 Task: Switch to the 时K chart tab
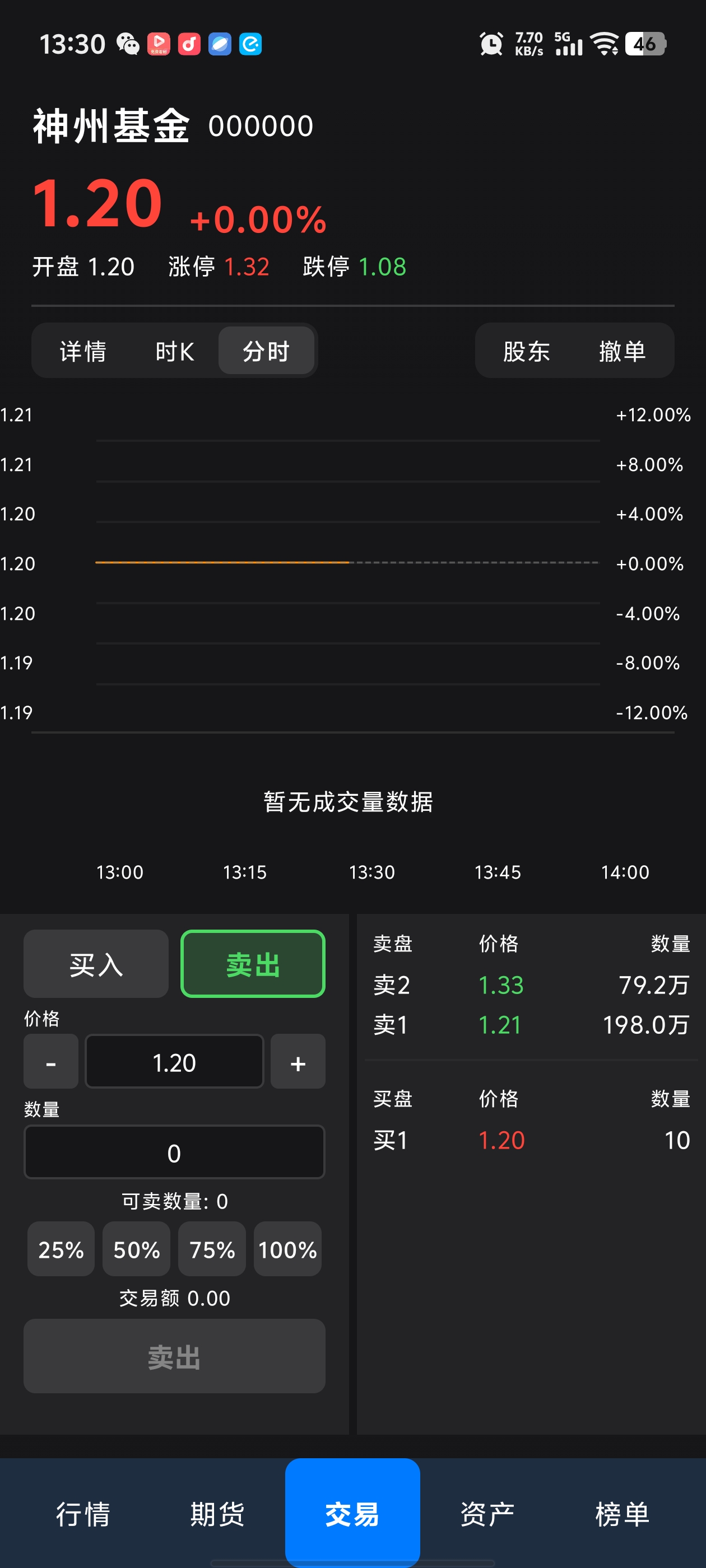point(175,351)
